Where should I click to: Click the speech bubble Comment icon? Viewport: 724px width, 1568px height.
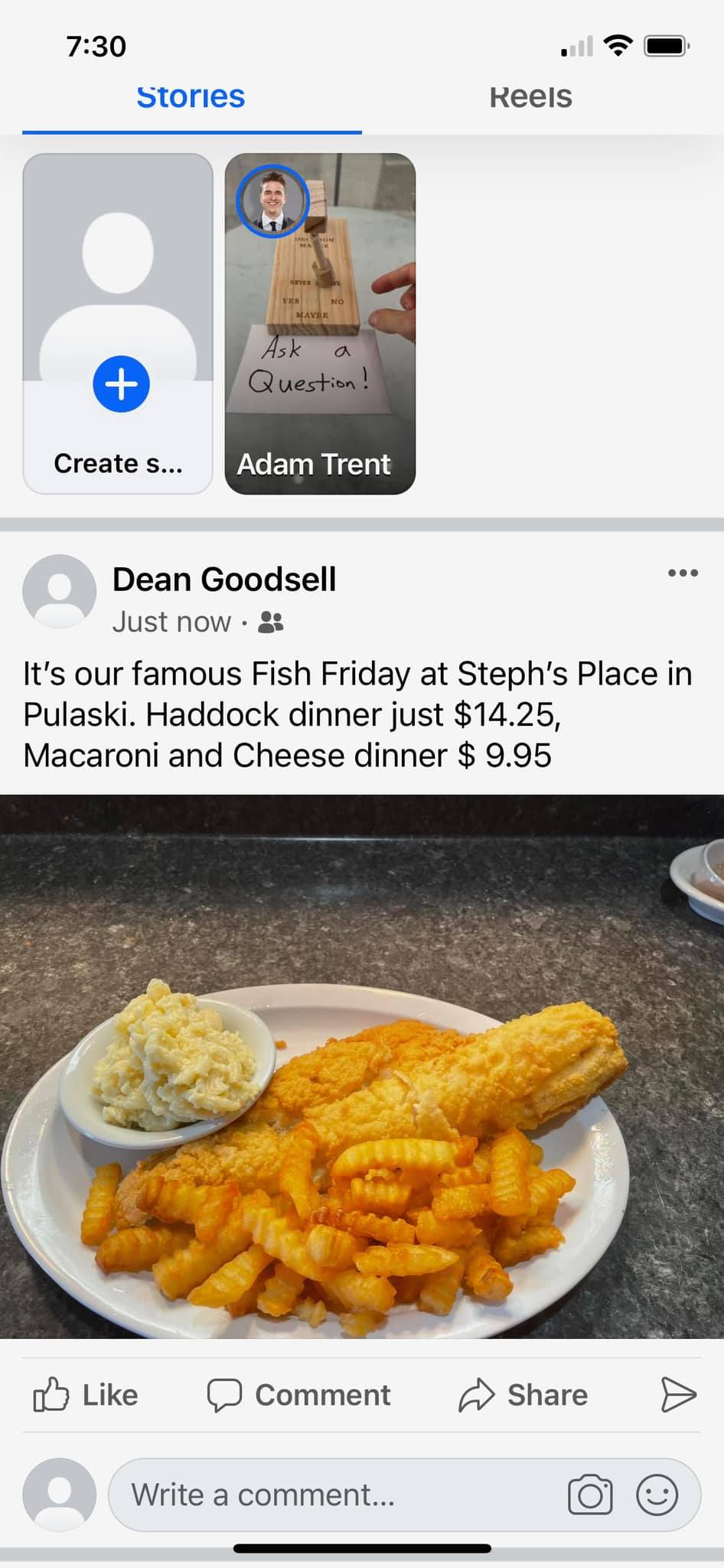click(x=227, y=1394)
